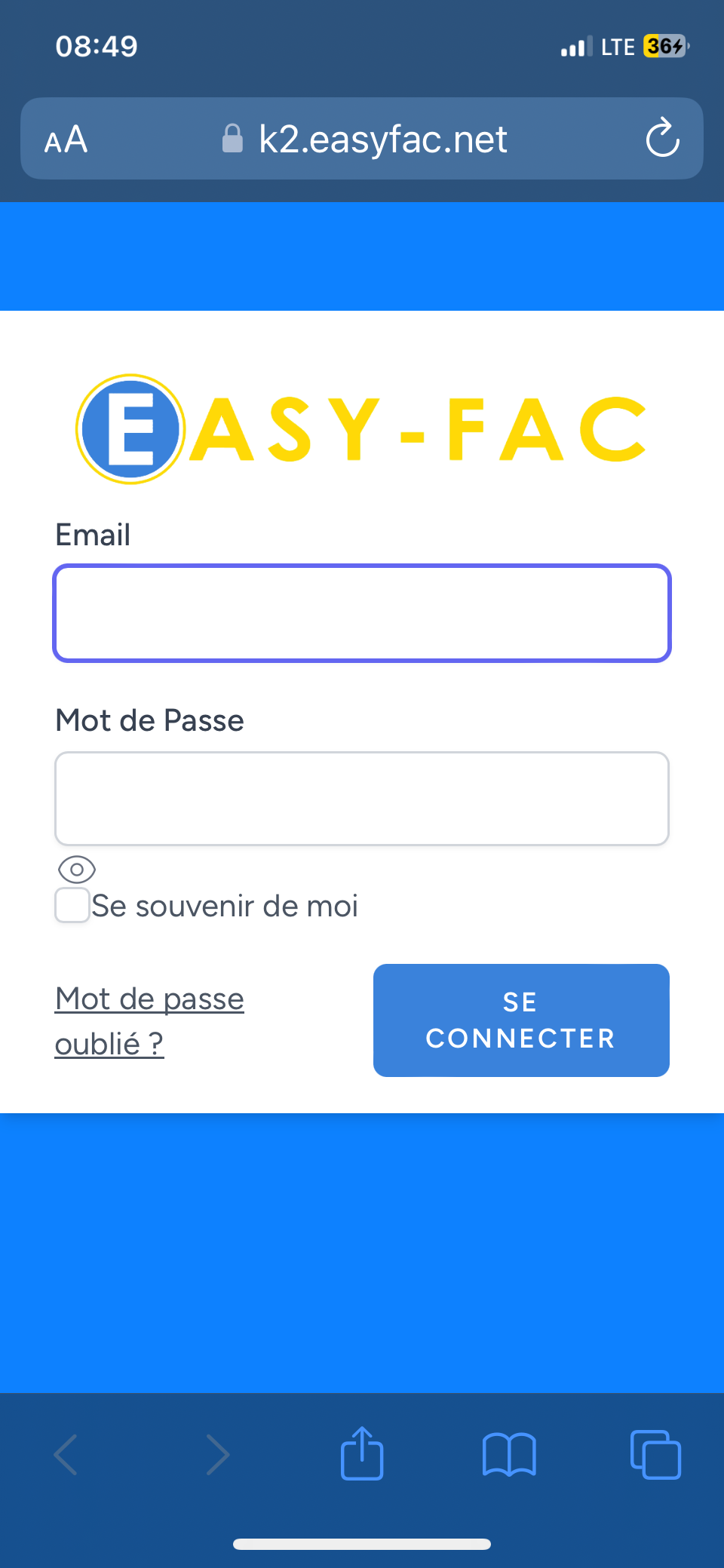Screen dimensions: 724x1568
Task: Check the Se souvenir de moi box
Action: point(72,905)
